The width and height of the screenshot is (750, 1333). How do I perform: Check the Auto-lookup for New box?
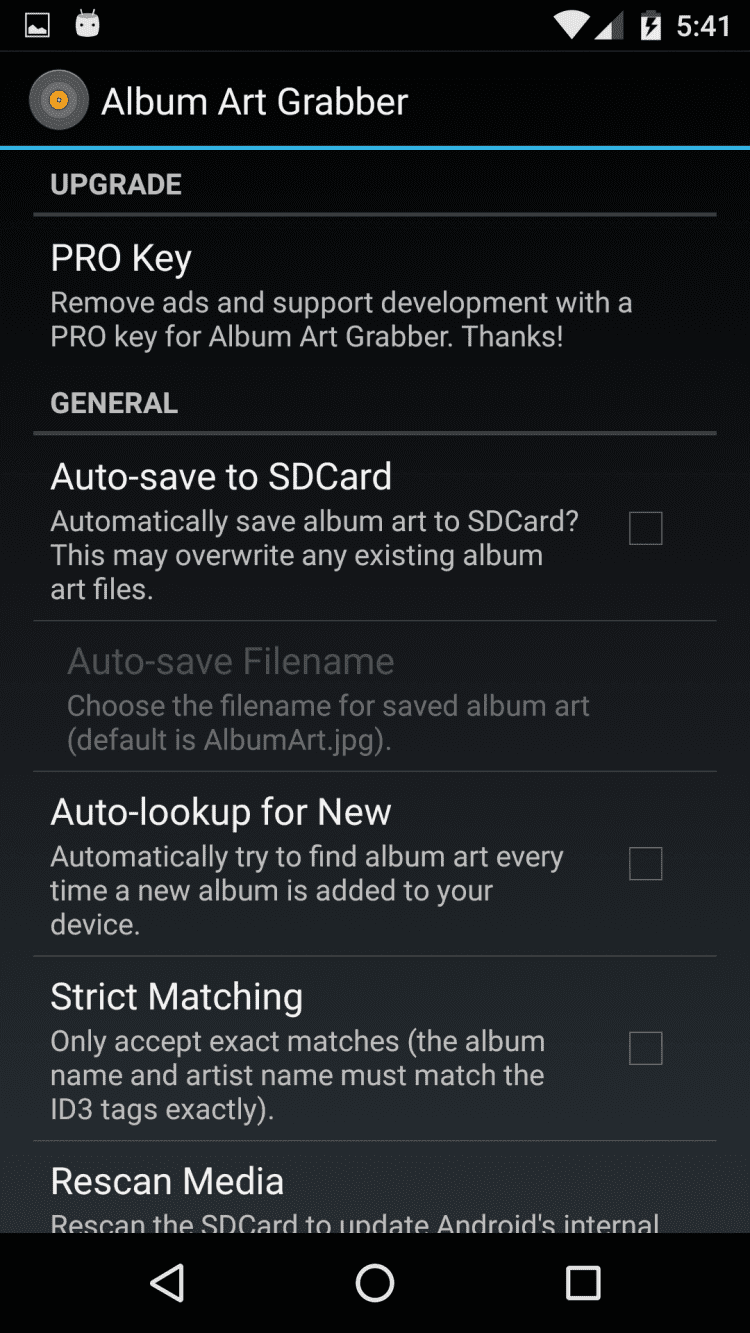point(645,863)
